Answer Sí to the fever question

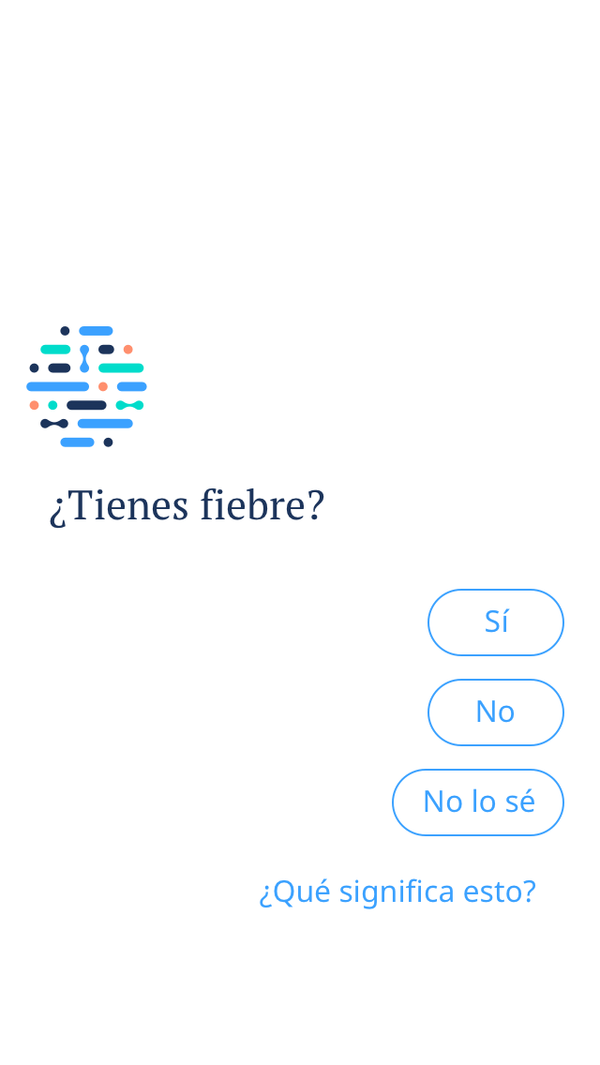[x=495, y=622]
